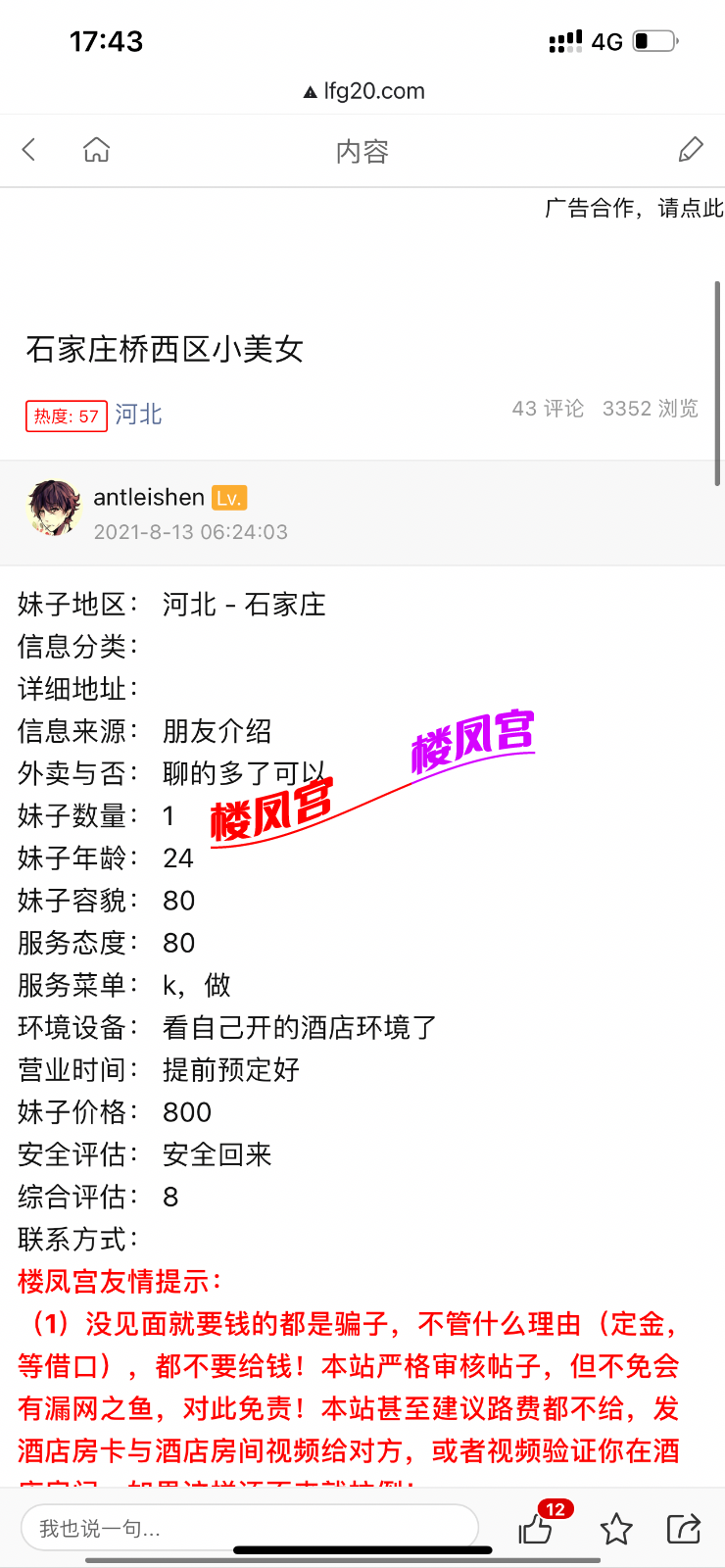Share this post
The width and height of the screenshot is (725, 1568).
683,1528
